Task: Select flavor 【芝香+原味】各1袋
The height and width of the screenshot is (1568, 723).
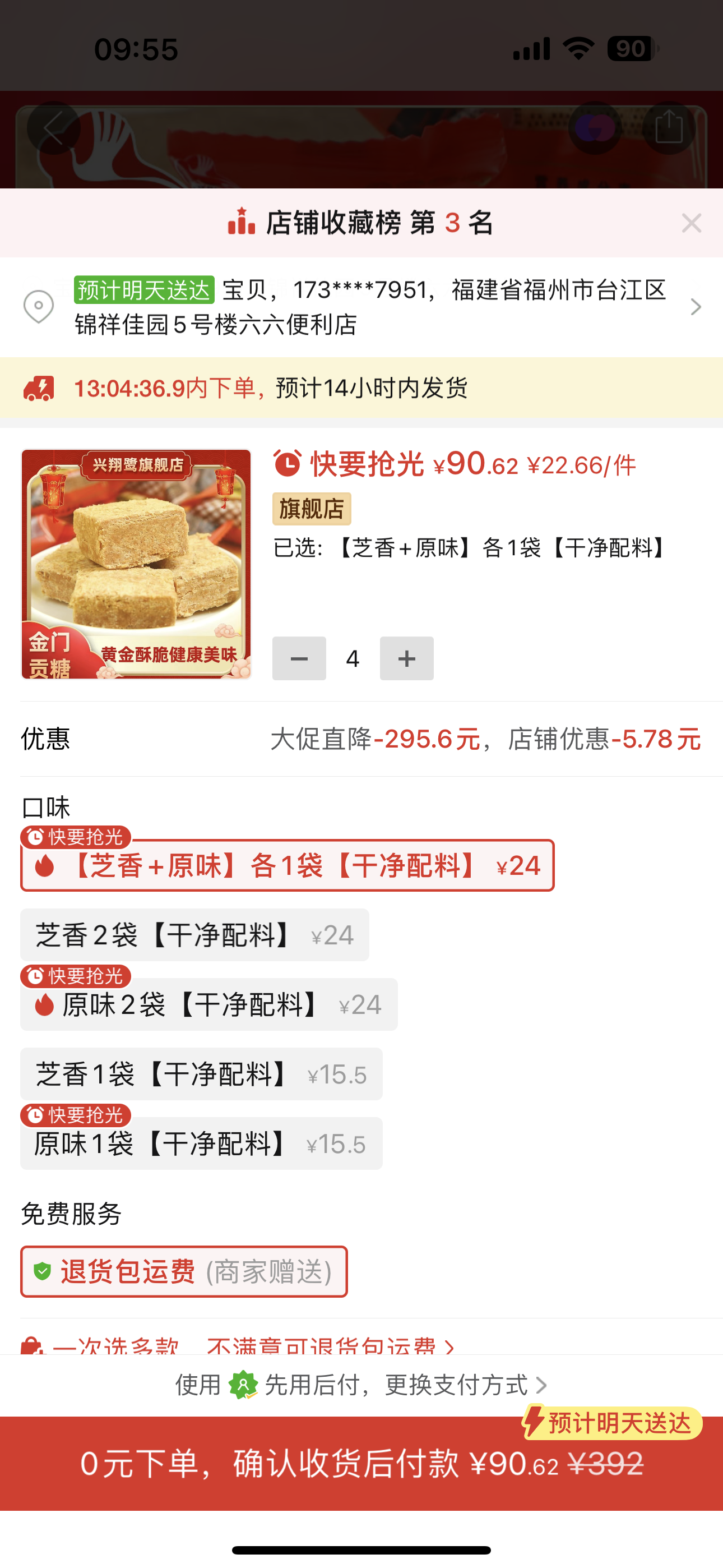Action: [288, 865]
